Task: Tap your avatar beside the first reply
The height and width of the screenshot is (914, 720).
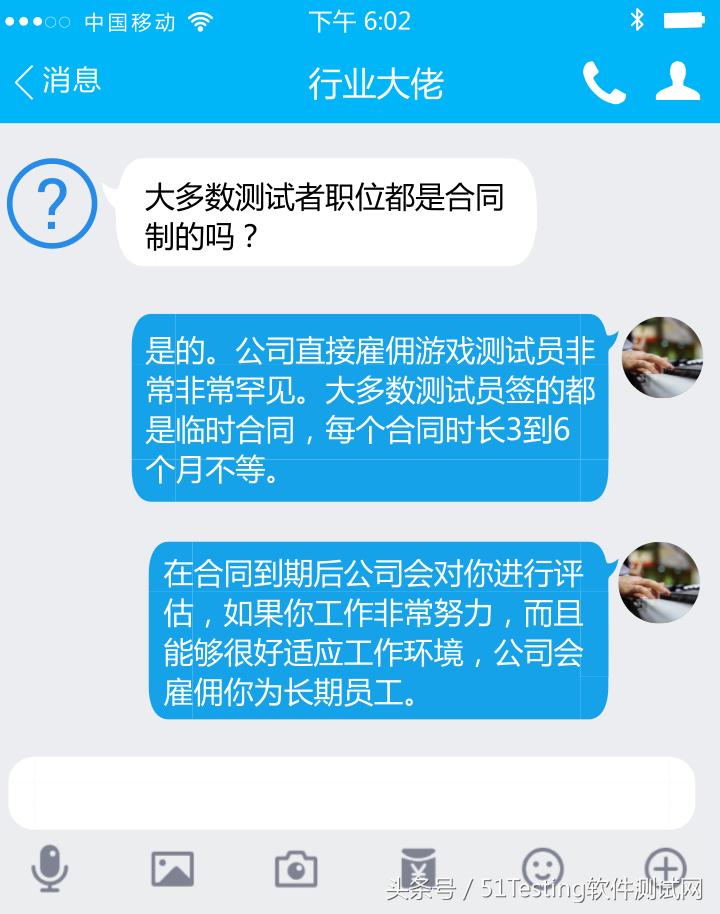Action: pos(662,359)
